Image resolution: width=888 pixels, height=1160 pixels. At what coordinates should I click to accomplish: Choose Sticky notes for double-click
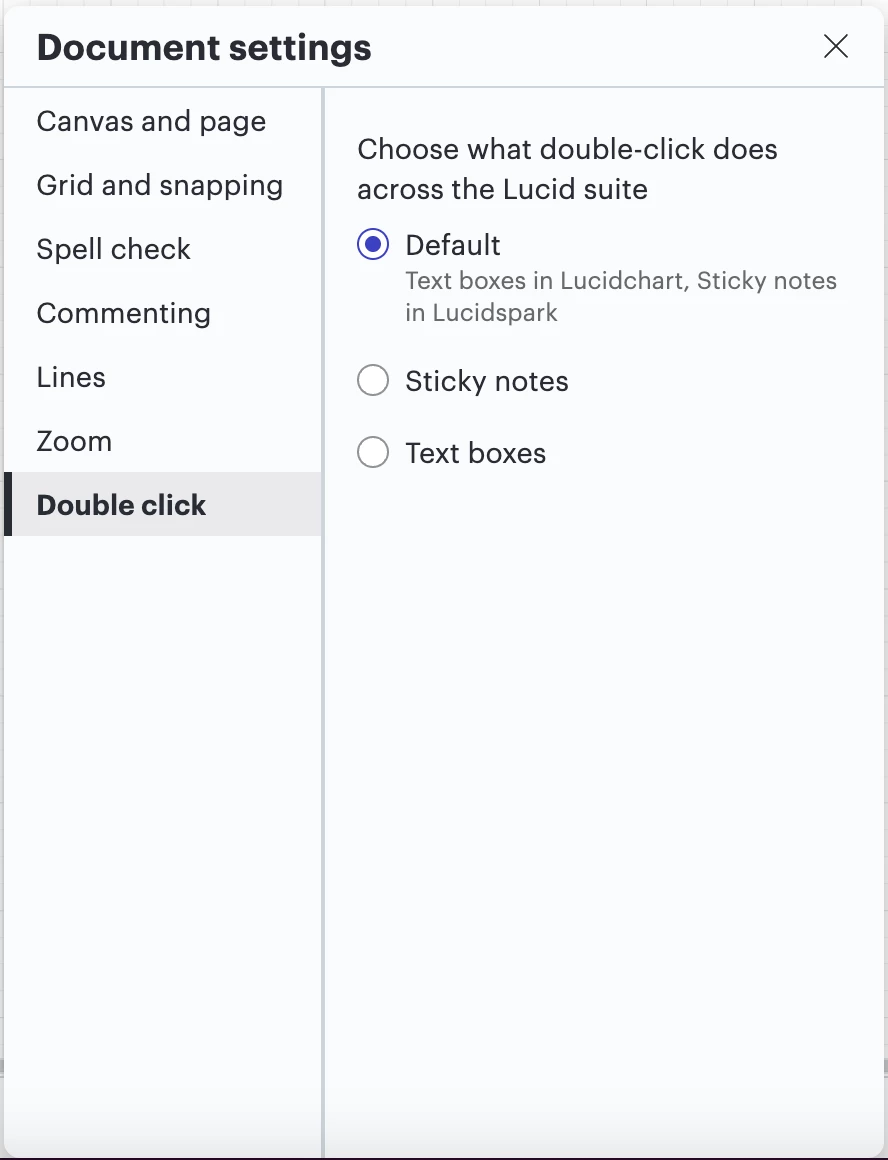click(x=373, y=381)
